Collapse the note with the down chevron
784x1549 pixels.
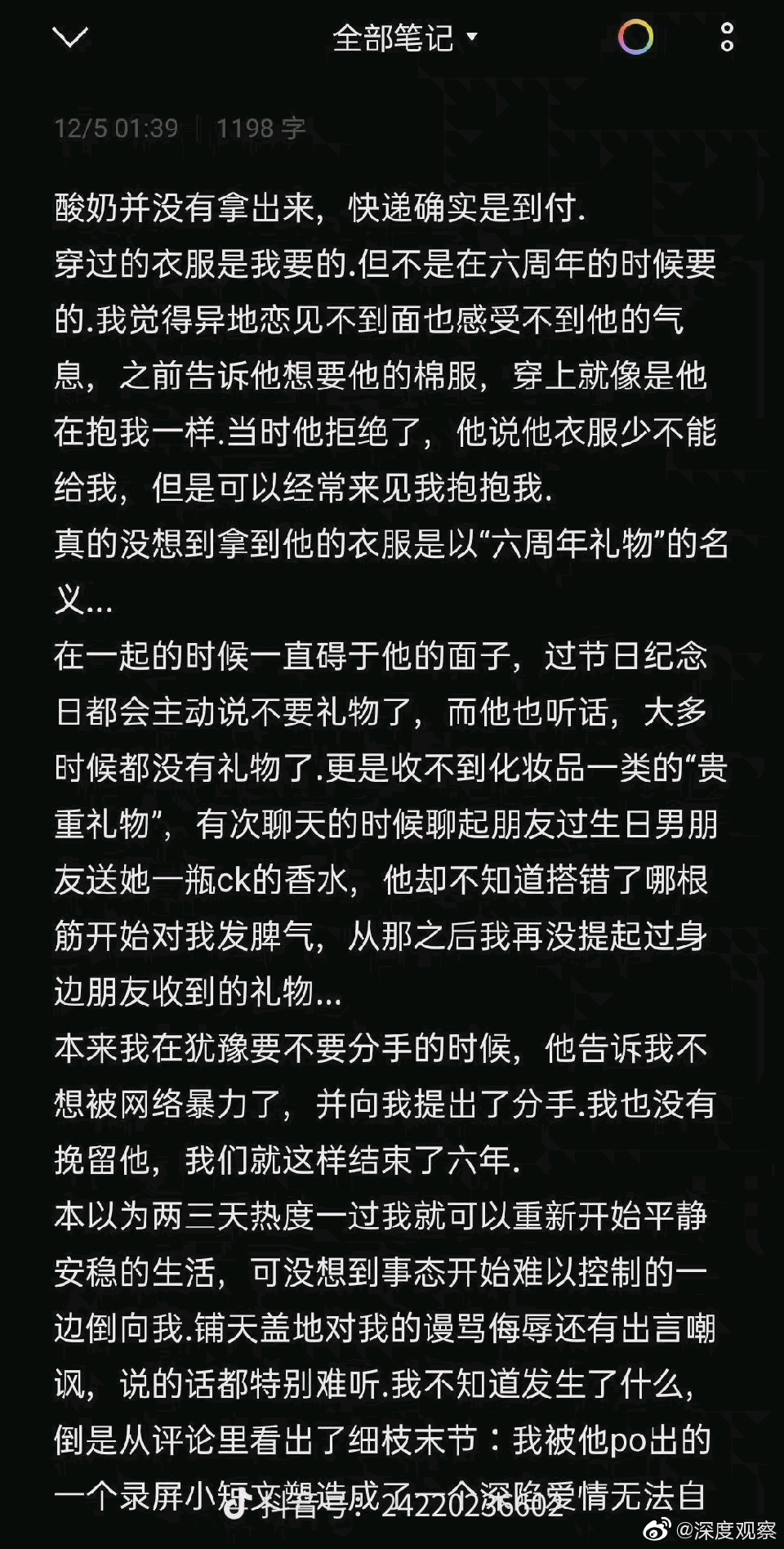point(69,37)
